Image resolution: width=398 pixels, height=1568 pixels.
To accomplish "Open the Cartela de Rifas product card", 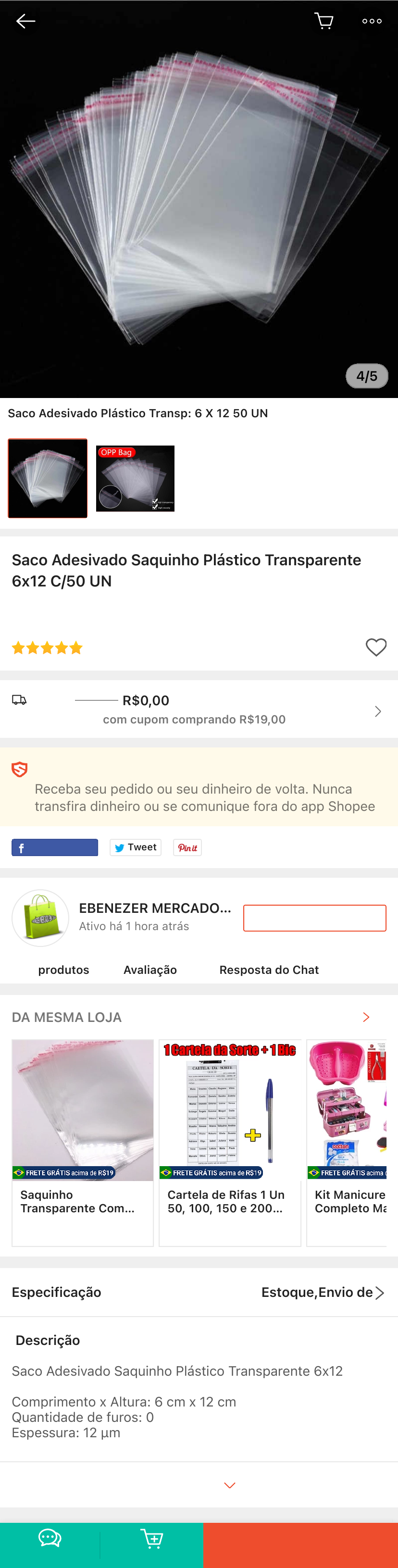I will 230,1142.
